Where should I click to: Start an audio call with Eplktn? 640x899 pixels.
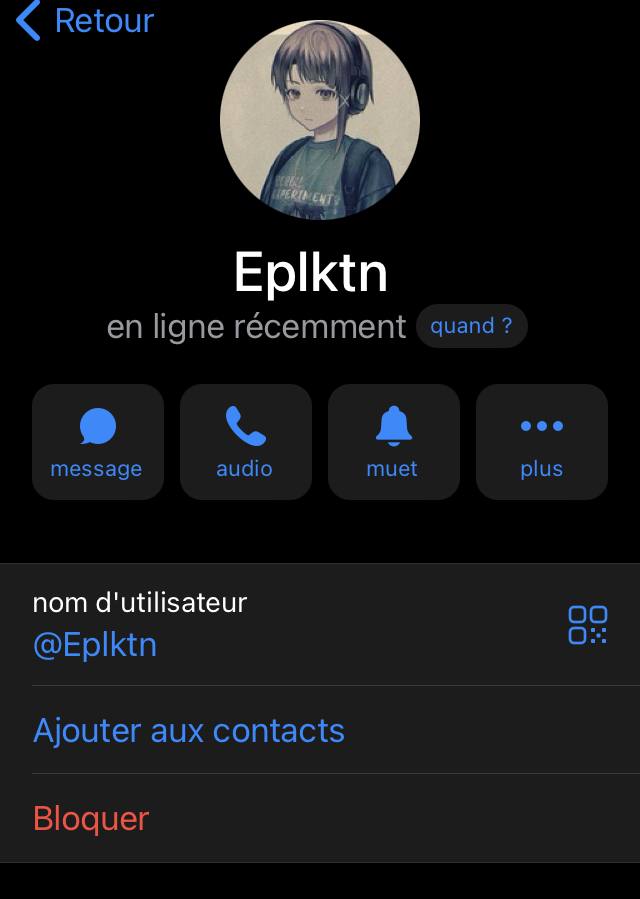click(245, 442)
